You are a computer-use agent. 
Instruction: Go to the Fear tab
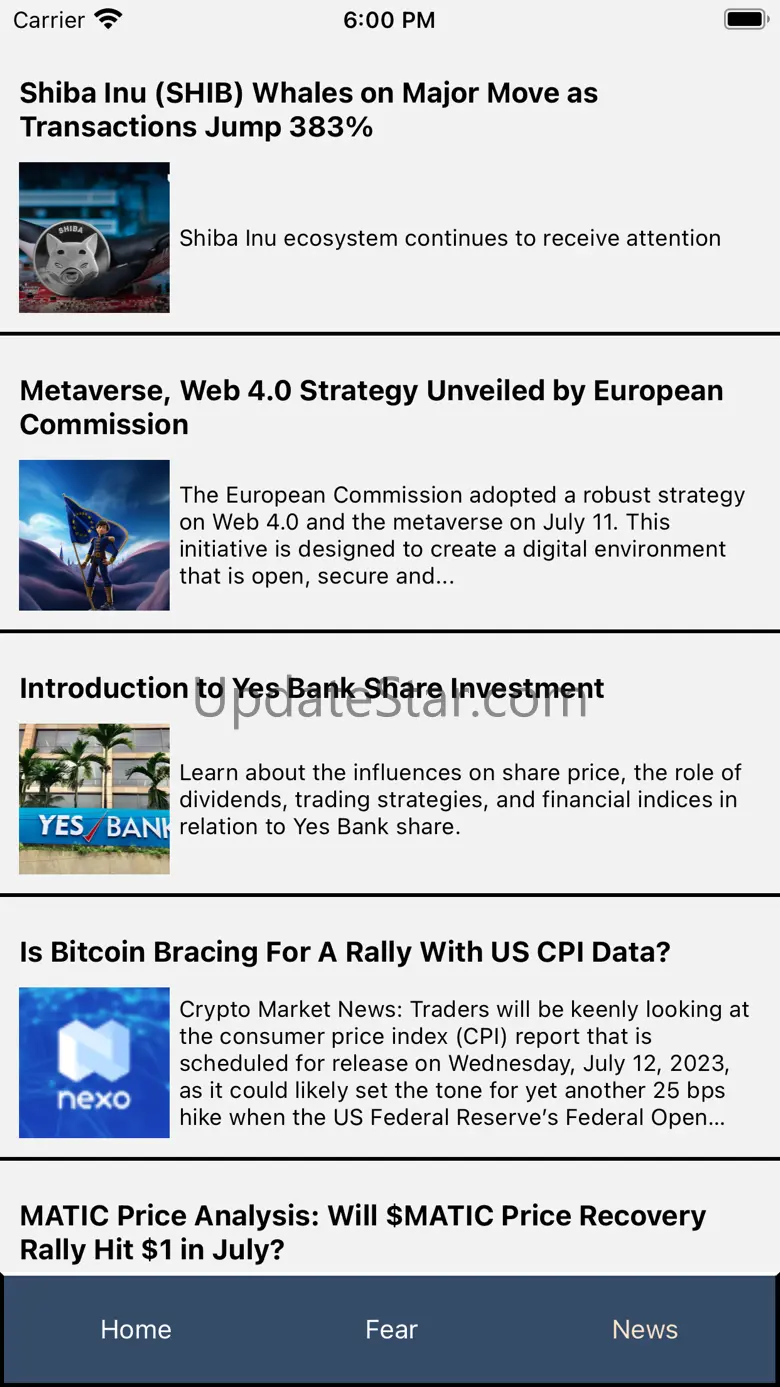point(391,1329)
